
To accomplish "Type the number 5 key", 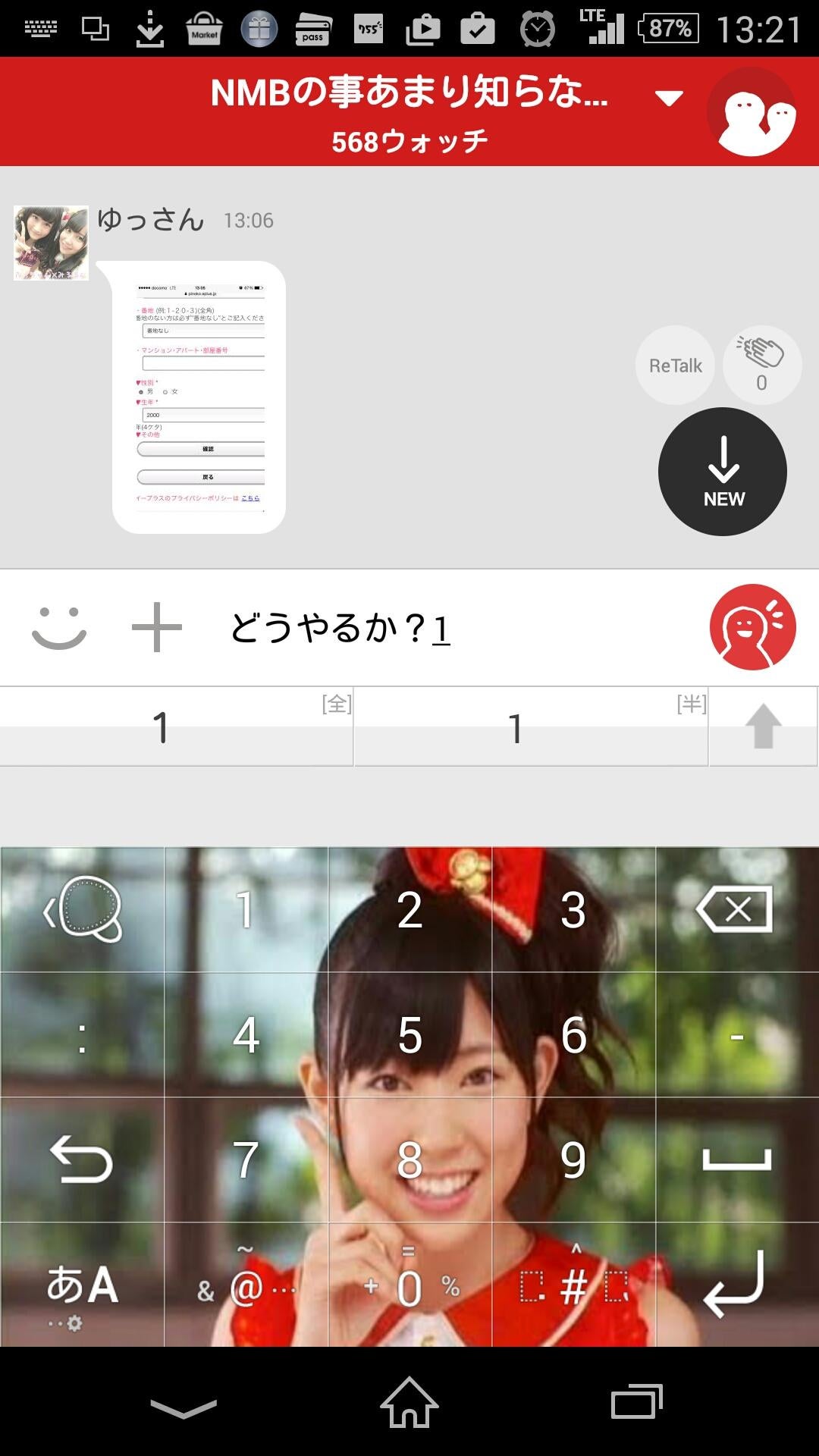I will 409,1035.
